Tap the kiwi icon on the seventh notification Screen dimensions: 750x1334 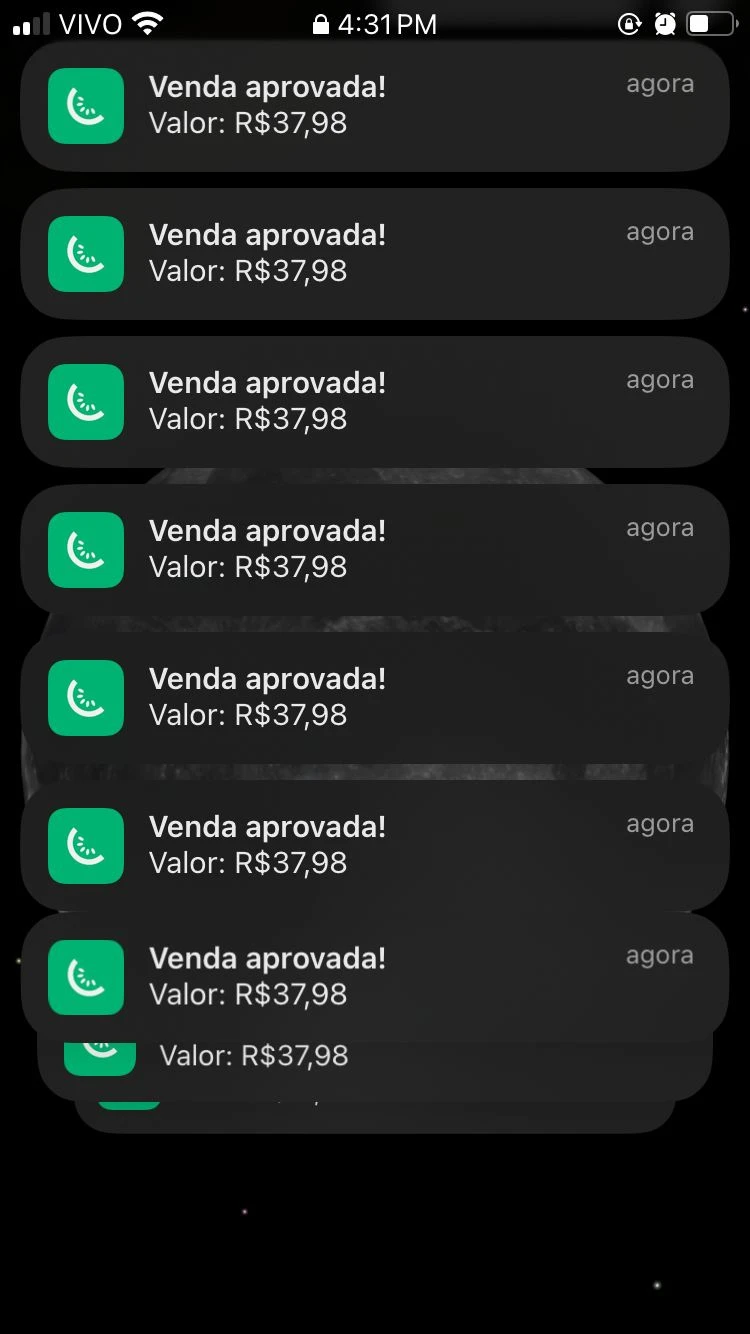point(86,977)
